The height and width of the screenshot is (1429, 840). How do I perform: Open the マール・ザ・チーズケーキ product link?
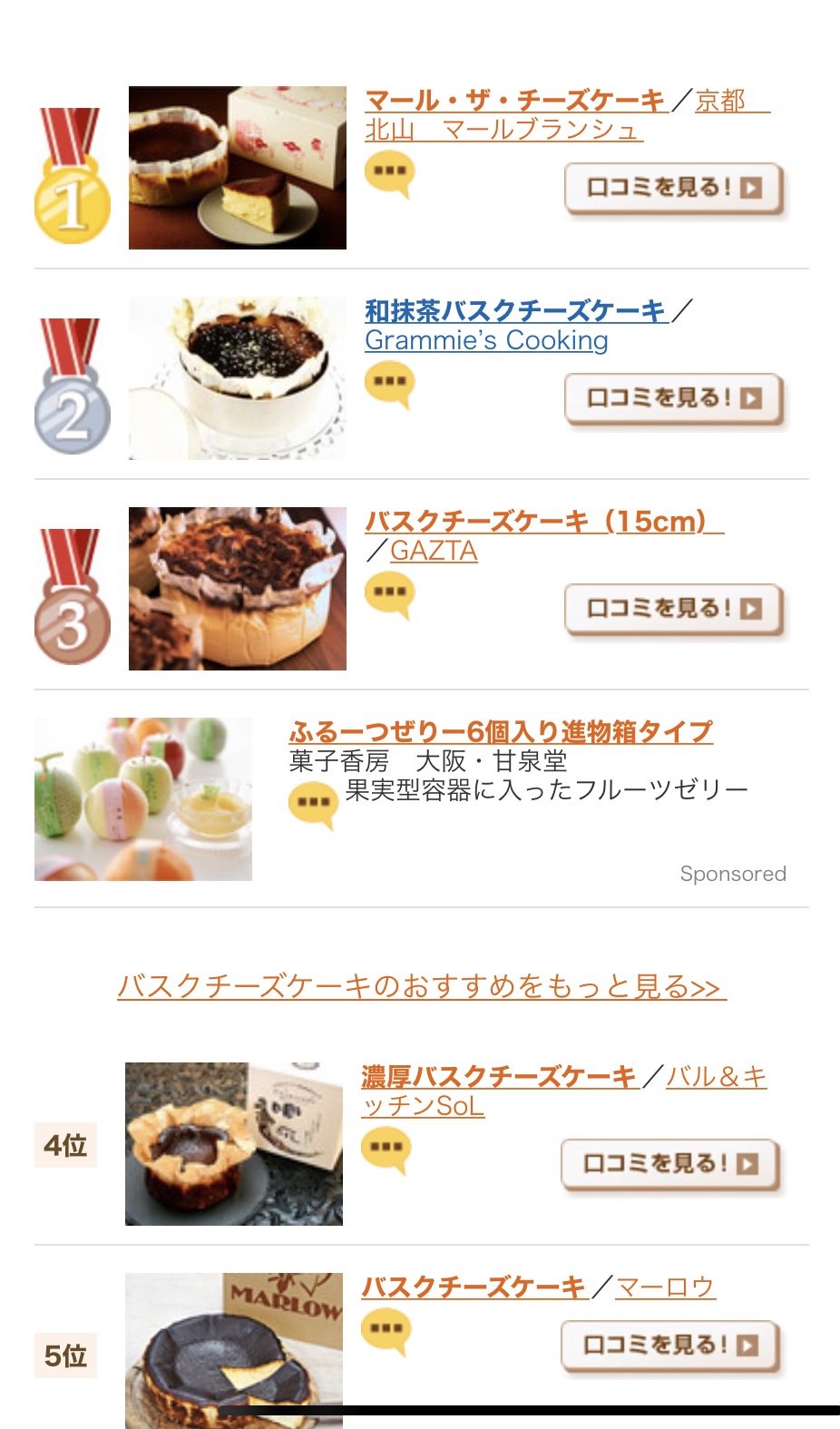point(516,101)
